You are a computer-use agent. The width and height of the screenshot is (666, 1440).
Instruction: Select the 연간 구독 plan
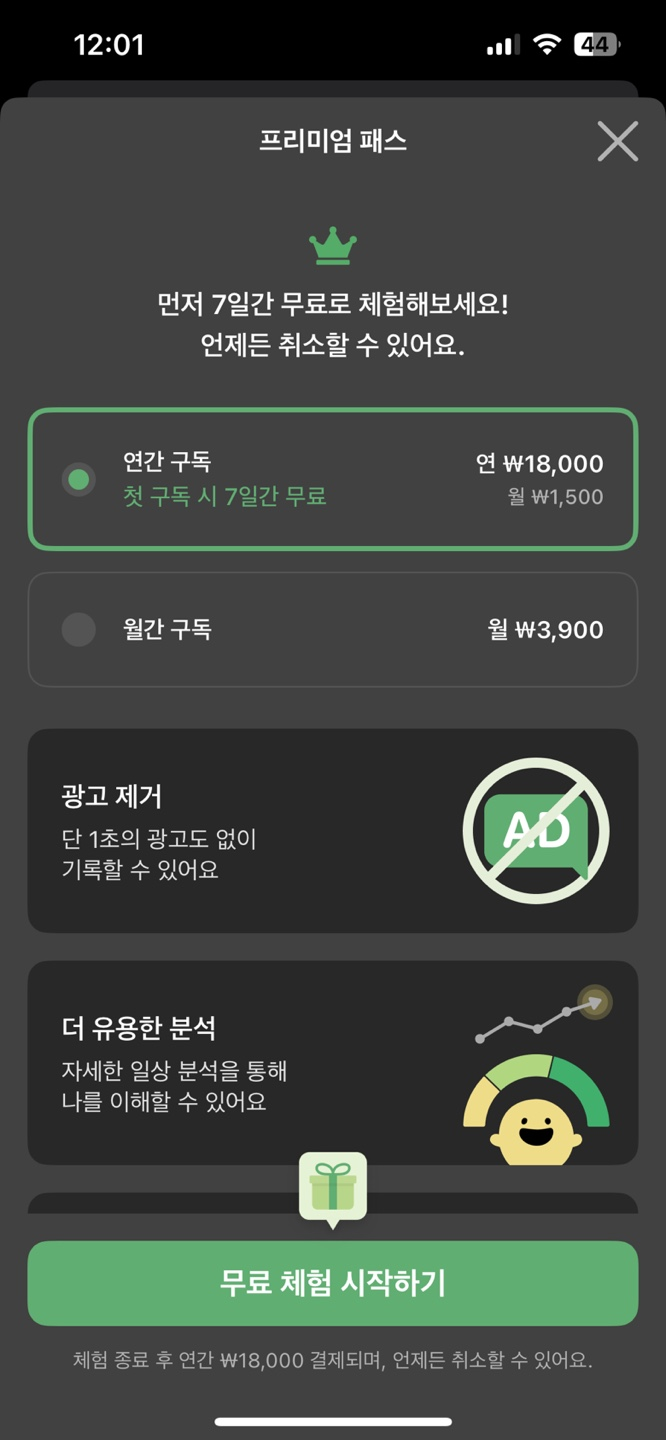pyautogui.click(x=332, y=479)
